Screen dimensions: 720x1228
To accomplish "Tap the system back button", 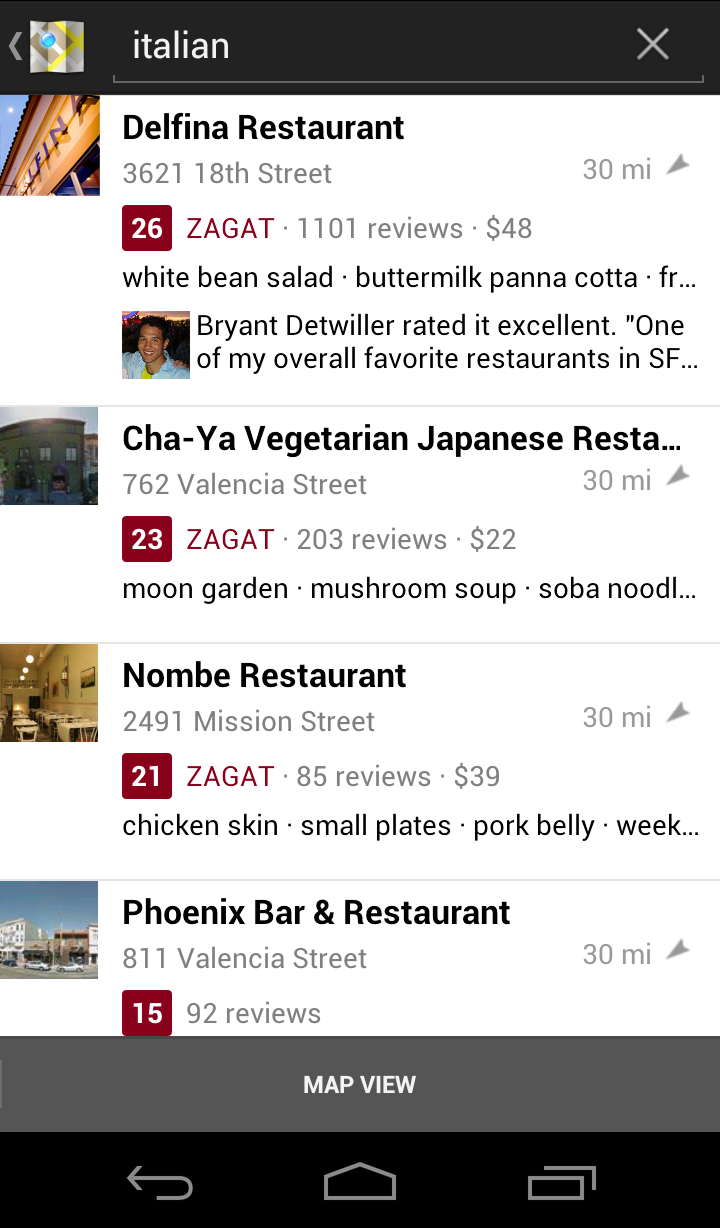I will coord(160,1183).
